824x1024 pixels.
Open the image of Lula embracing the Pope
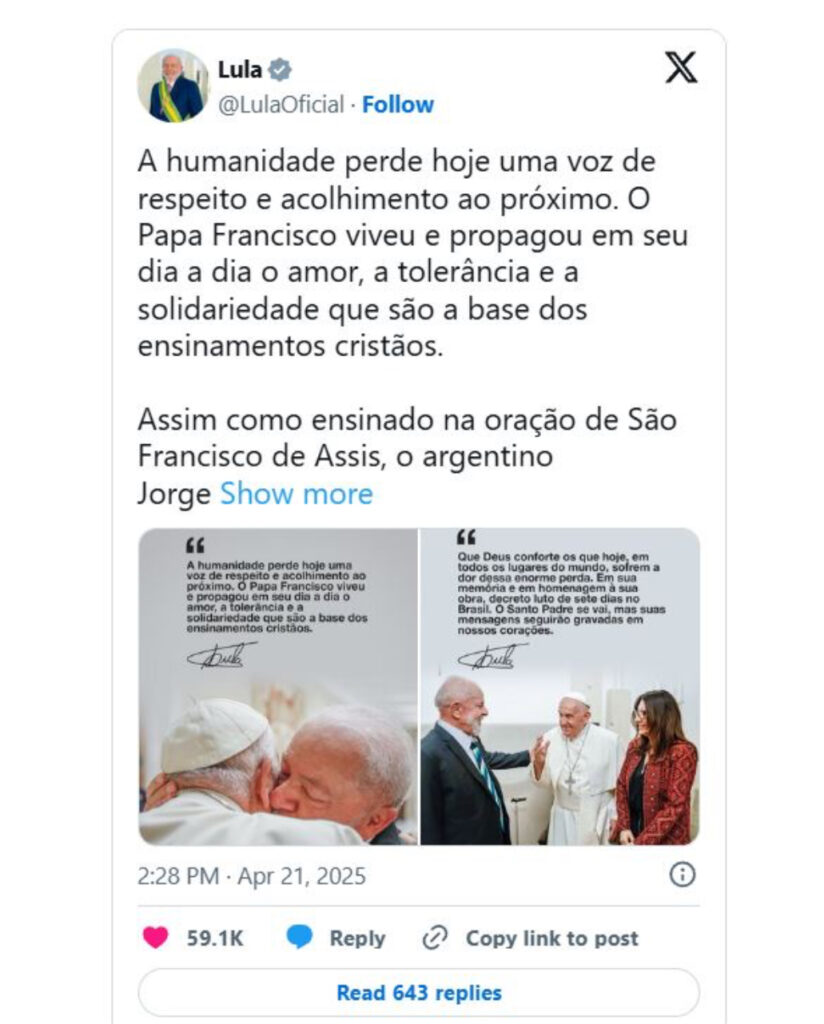point(277,686)
